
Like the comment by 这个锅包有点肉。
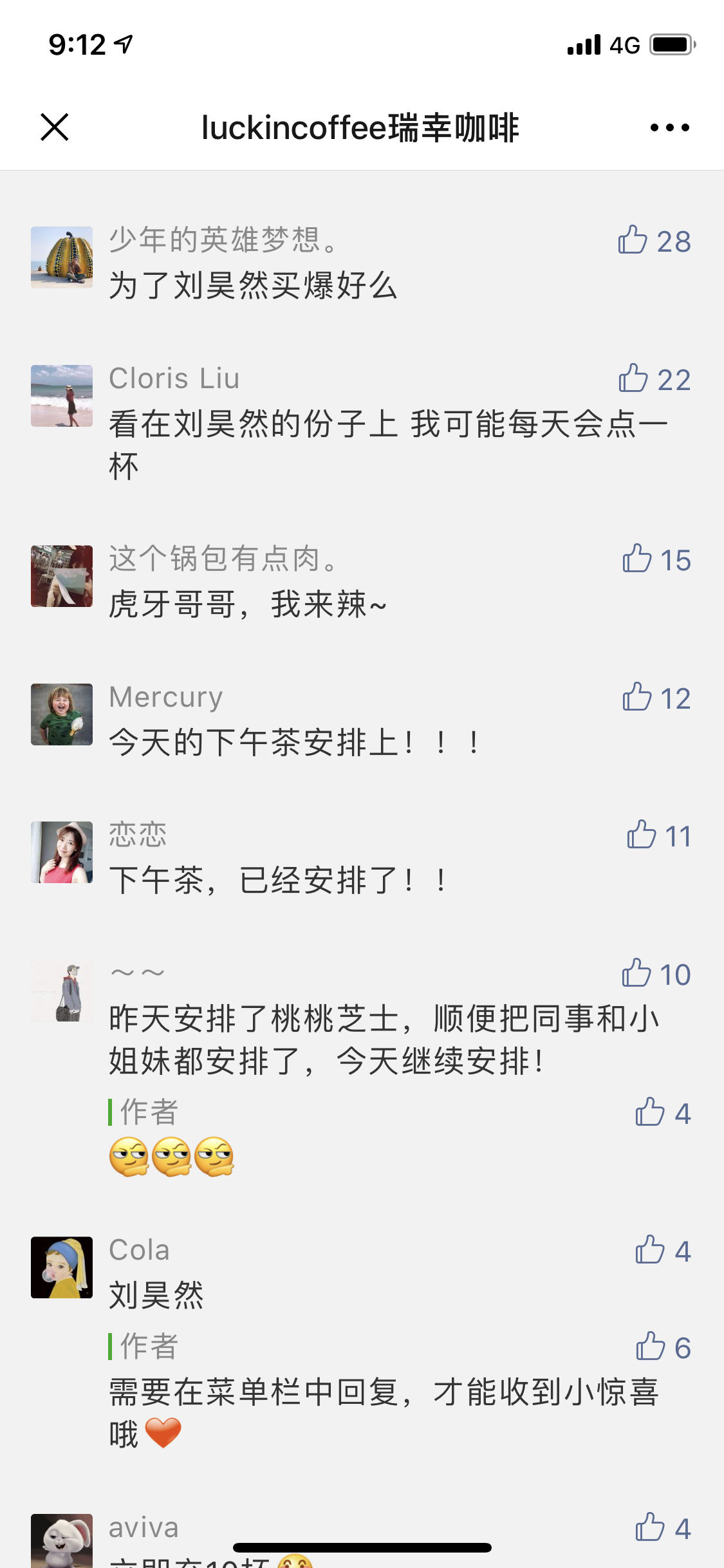coord(656,559)
